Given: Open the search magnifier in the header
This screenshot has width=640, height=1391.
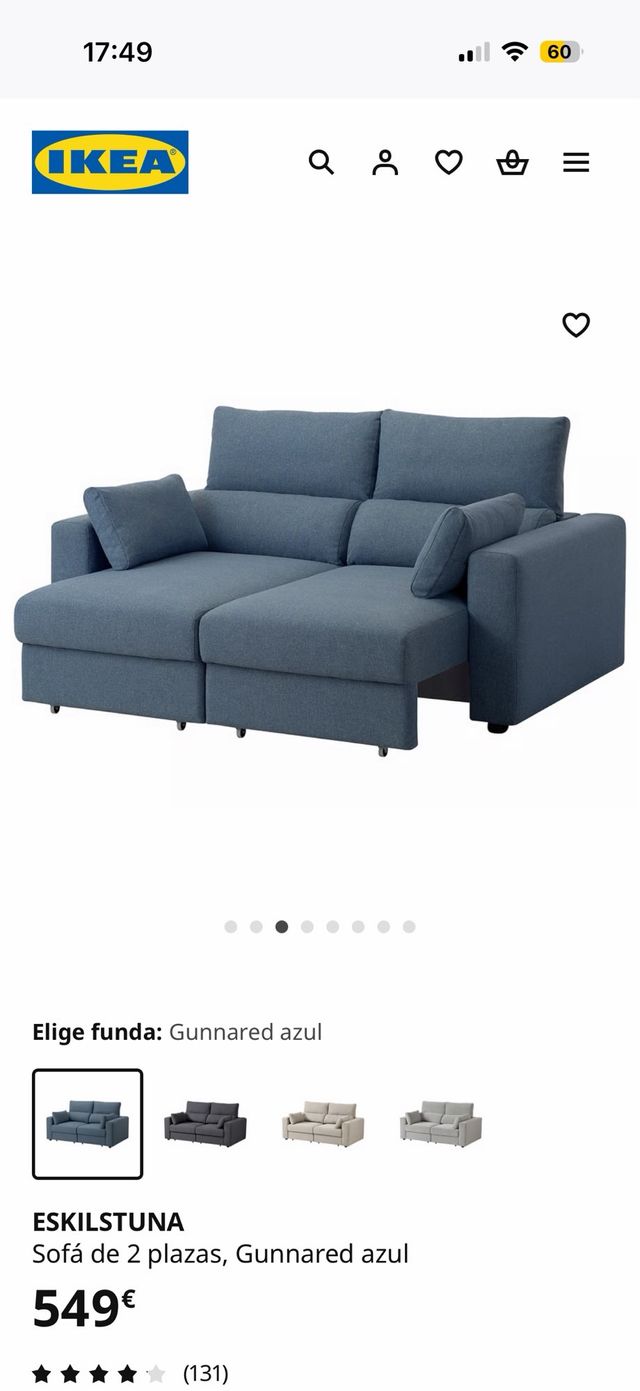Looking at the screenshot, I should click(x=320, y=162).
